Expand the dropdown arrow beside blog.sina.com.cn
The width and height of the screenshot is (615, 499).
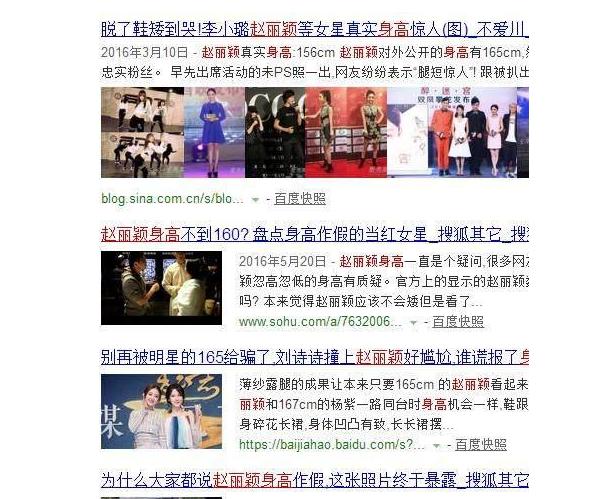pyautogui.click(x=256, y=198)
